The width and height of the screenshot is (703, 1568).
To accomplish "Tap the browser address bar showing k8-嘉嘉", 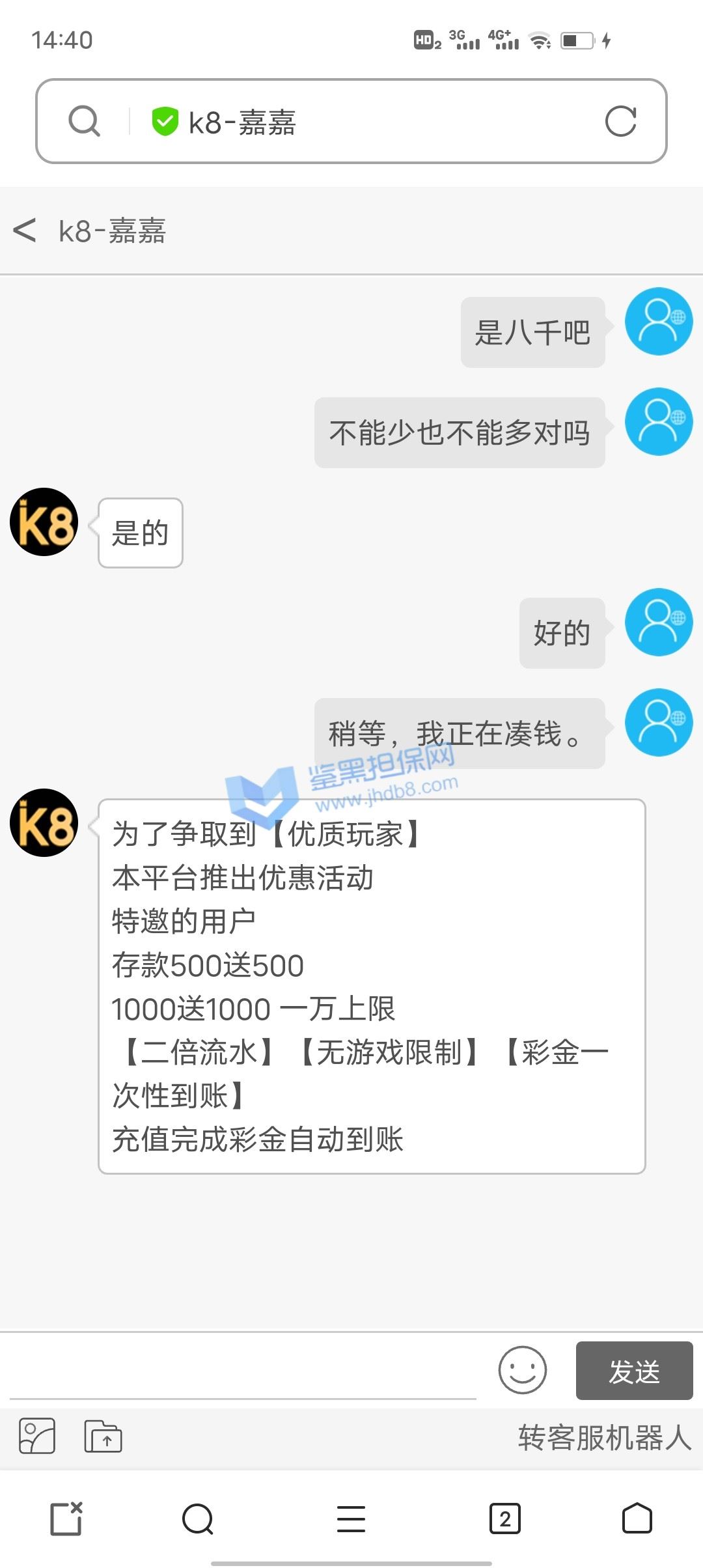I will 351,122.
